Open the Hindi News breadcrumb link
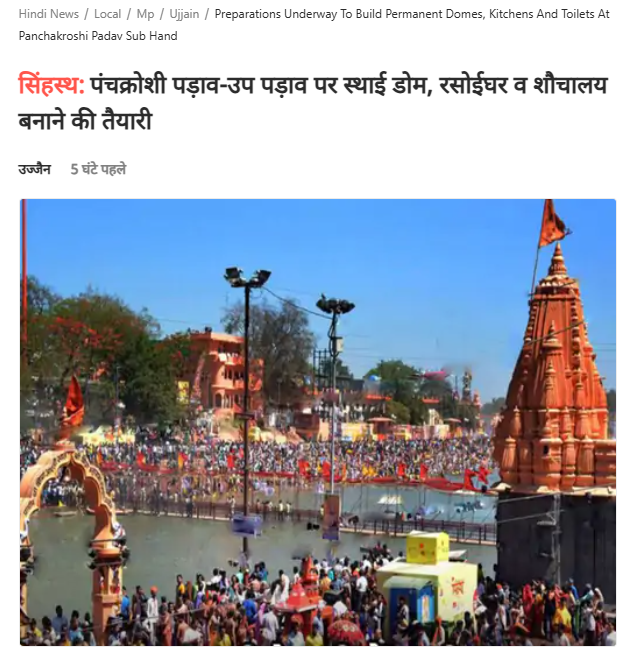The height and width of the screenshot is (653, 620). coord(48,14)
